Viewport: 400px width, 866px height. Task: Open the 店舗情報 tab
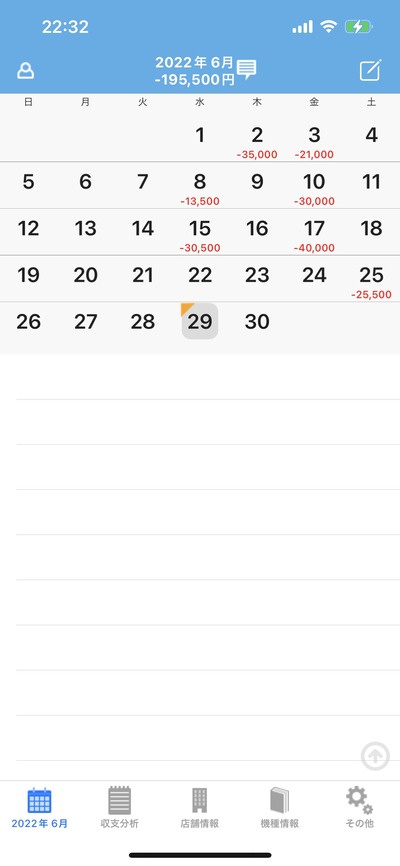pyautogui.click(x=199, y=808)
